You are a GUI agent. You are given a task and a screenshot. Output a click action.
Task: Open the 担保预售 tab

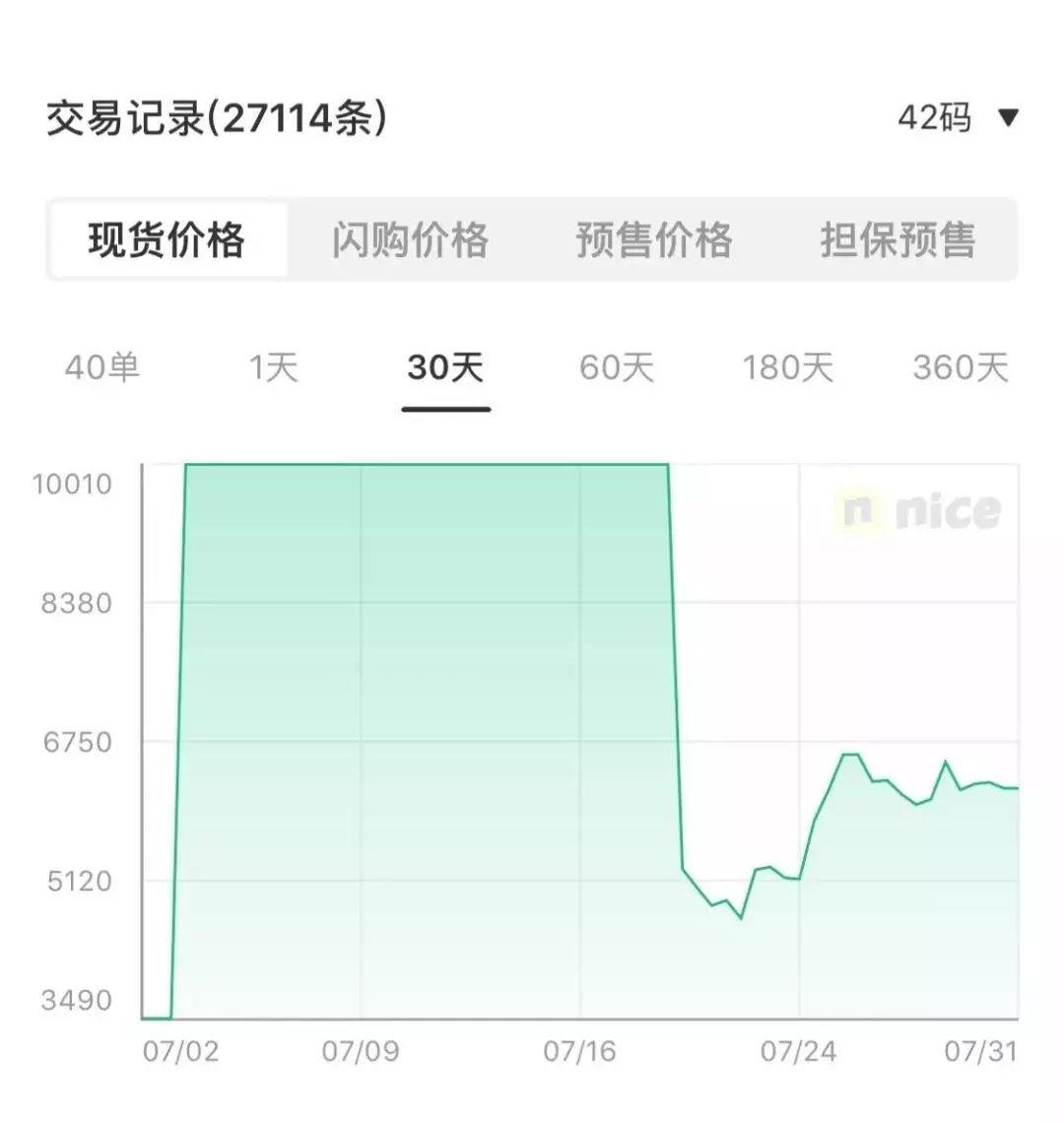(x=898, y=239)
